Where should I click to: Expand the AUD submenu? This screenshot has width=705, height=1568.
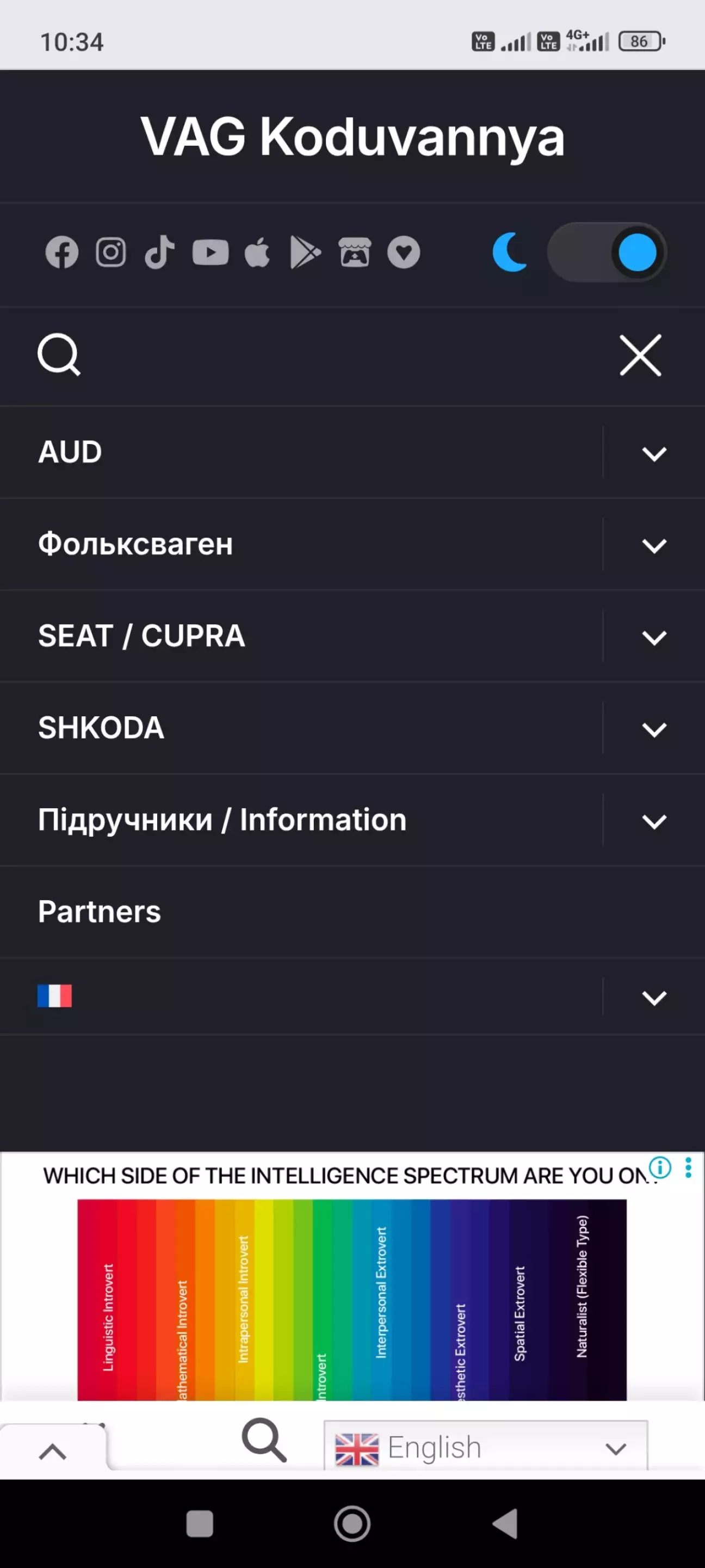(x=654, y=453)
